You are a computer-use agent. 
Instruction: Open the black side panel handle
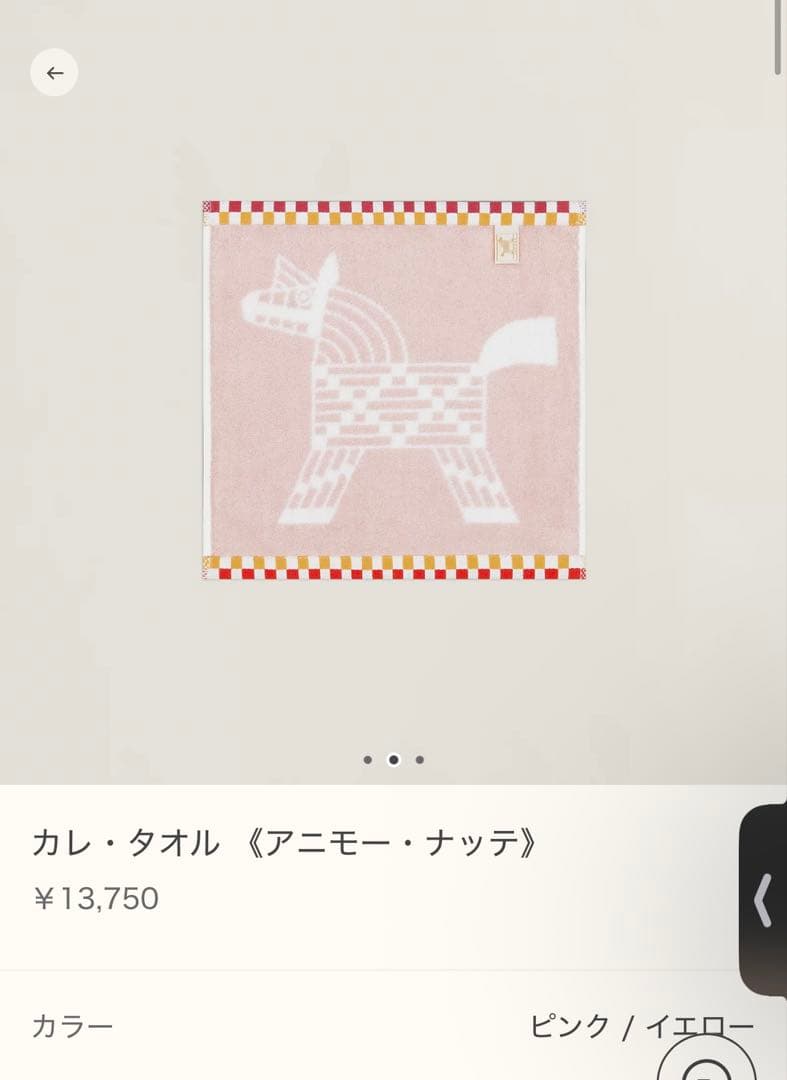[x=763, y=900]
